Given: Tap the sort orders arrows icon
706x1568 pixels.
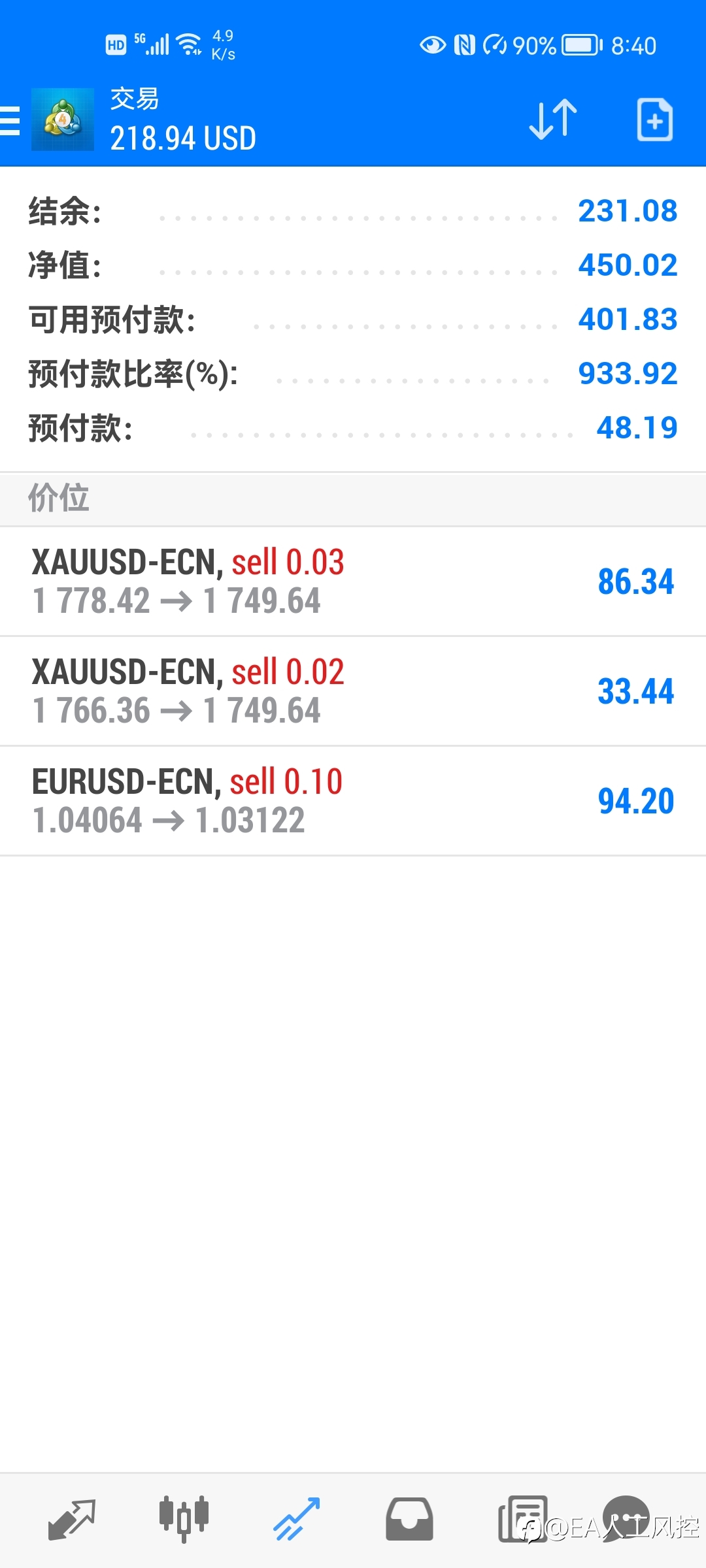Looking at the screenshot, I should click(x=553, y=120).
